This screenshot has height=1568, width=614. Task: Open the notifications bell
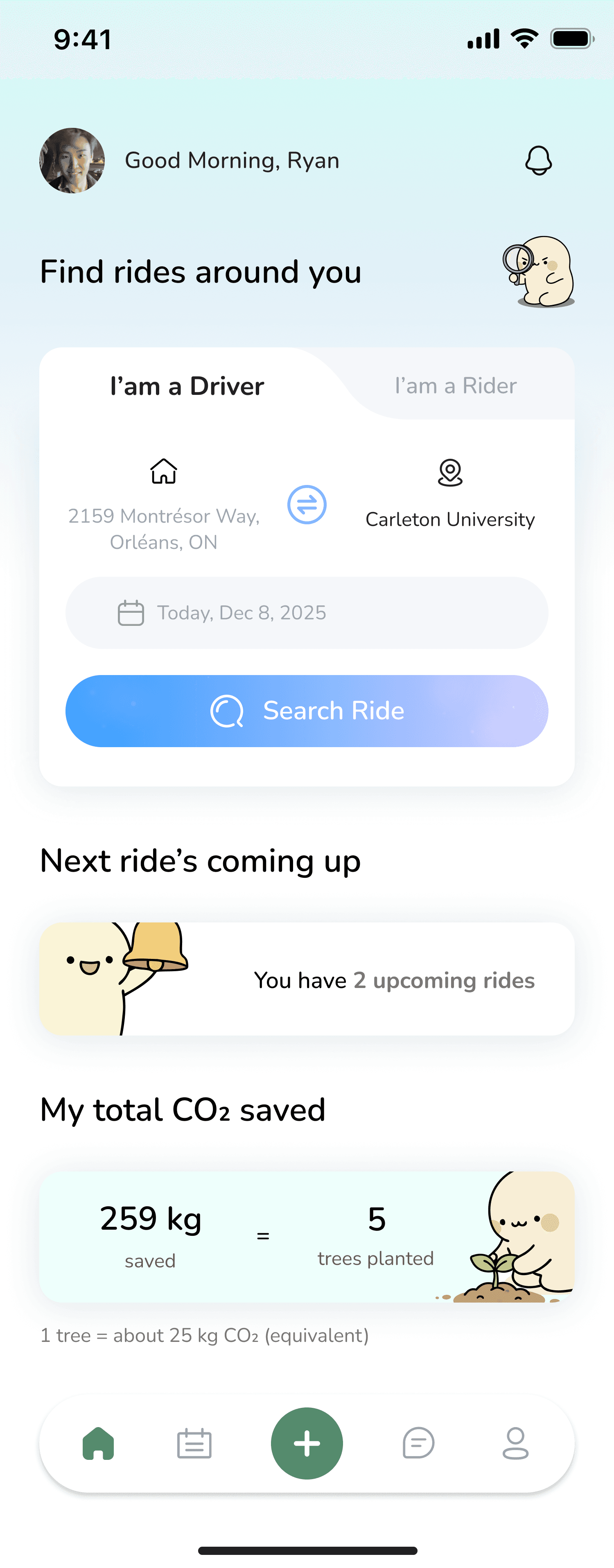tap(538, 161)
